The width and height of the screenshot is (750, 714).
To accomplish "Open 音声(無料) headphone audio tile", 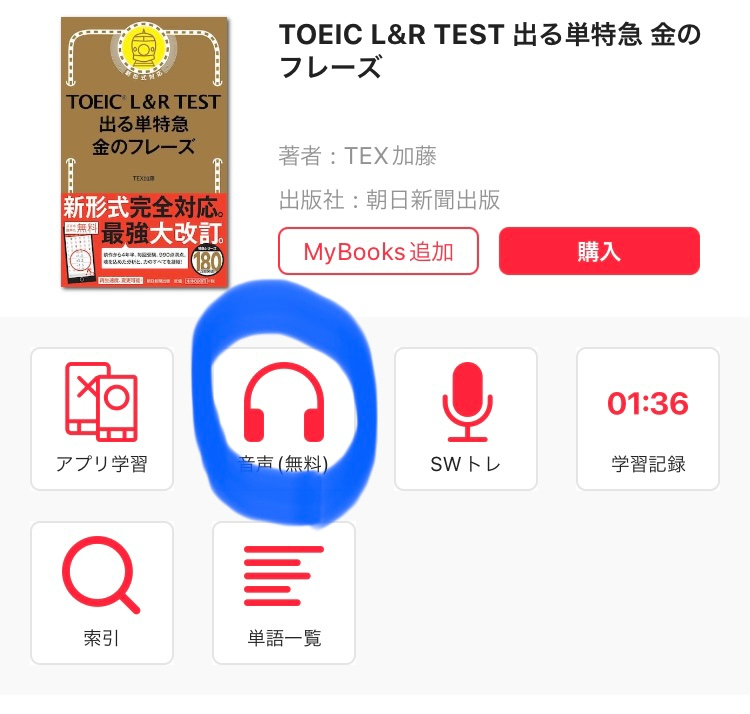I will click(284, 418).
